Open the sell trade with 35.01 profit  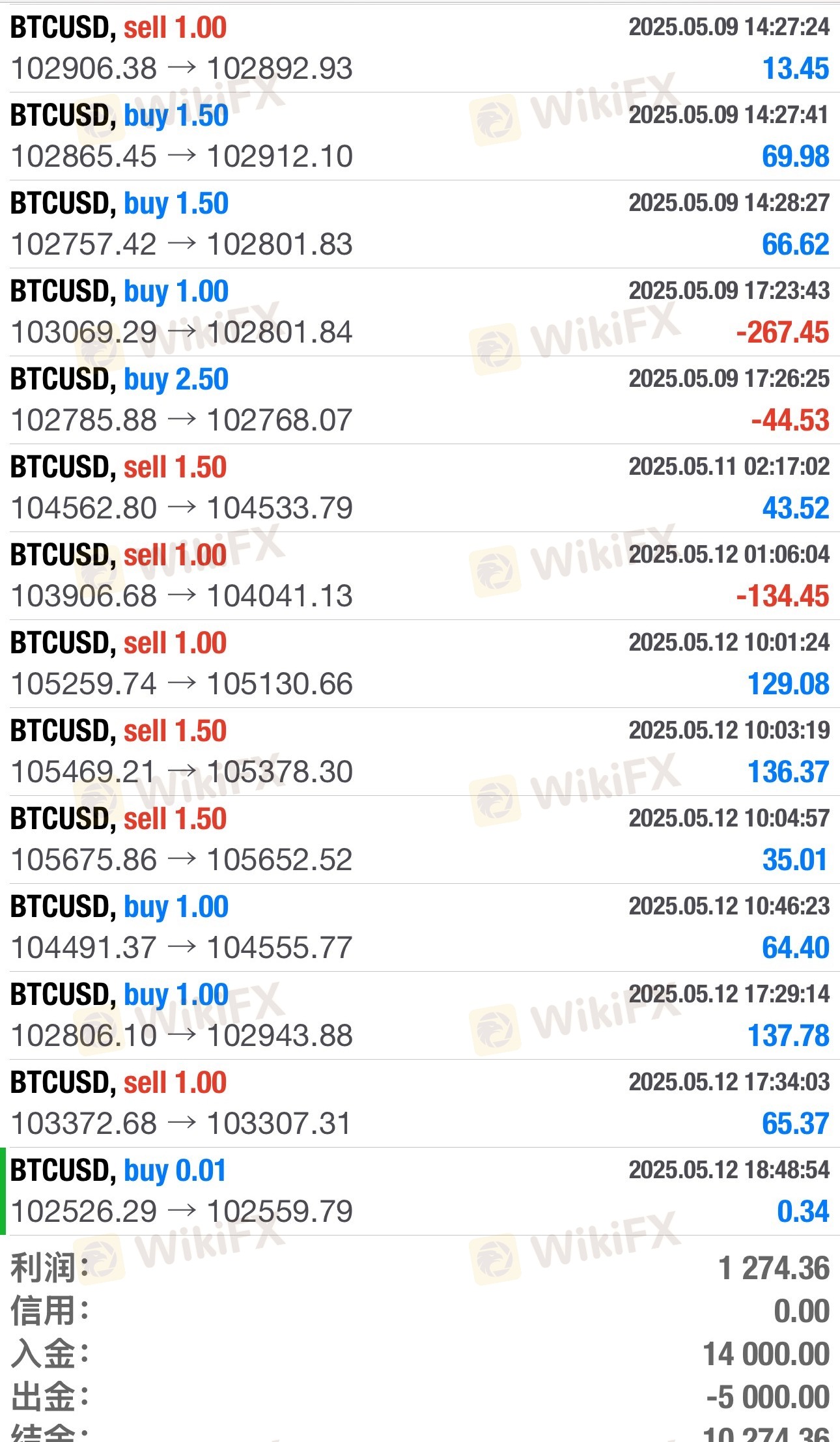(x=420, y=840)
